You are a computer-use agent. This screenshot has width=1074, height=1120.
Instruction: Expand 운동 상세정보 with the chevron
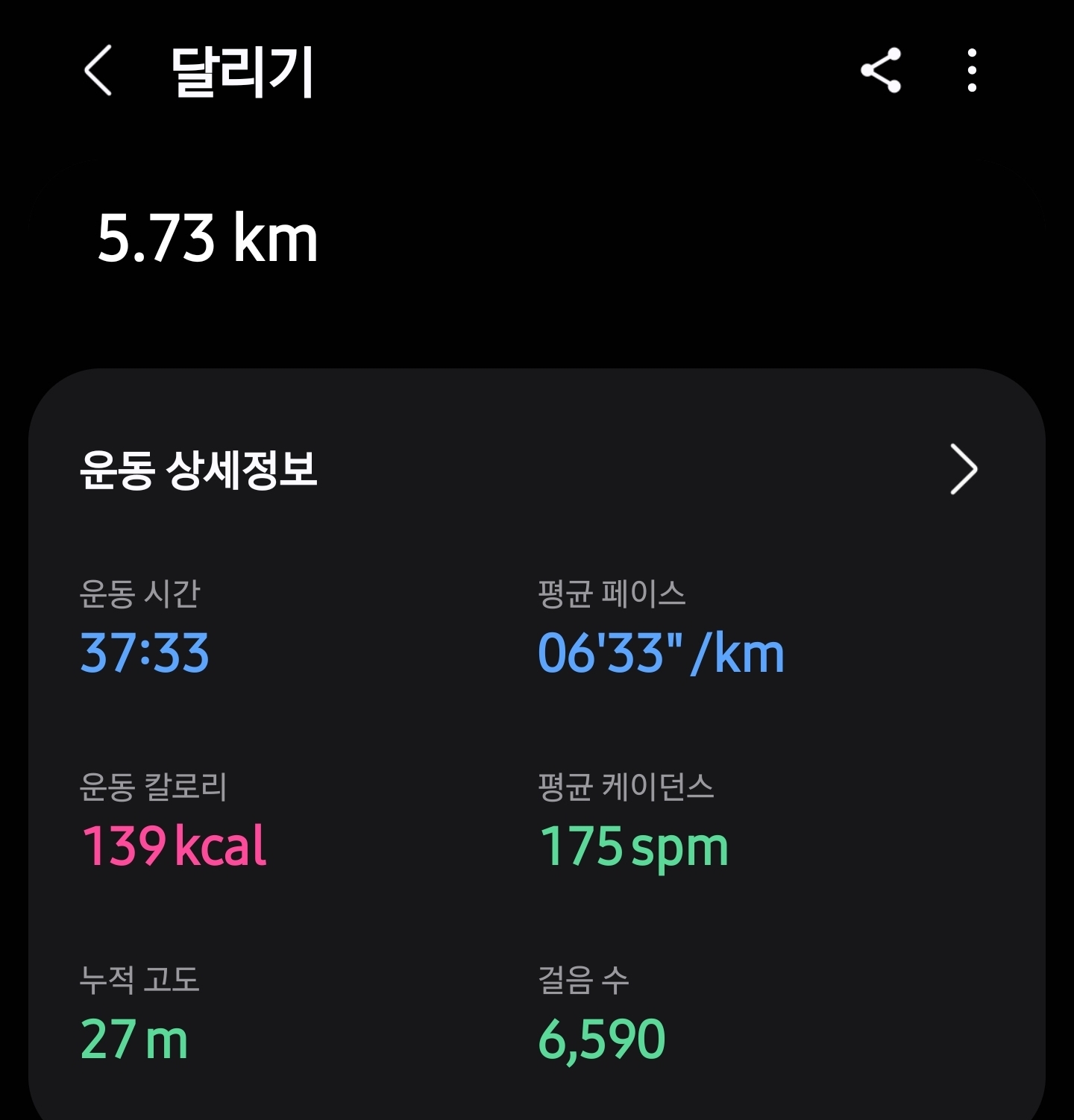(x=963, y=469)
